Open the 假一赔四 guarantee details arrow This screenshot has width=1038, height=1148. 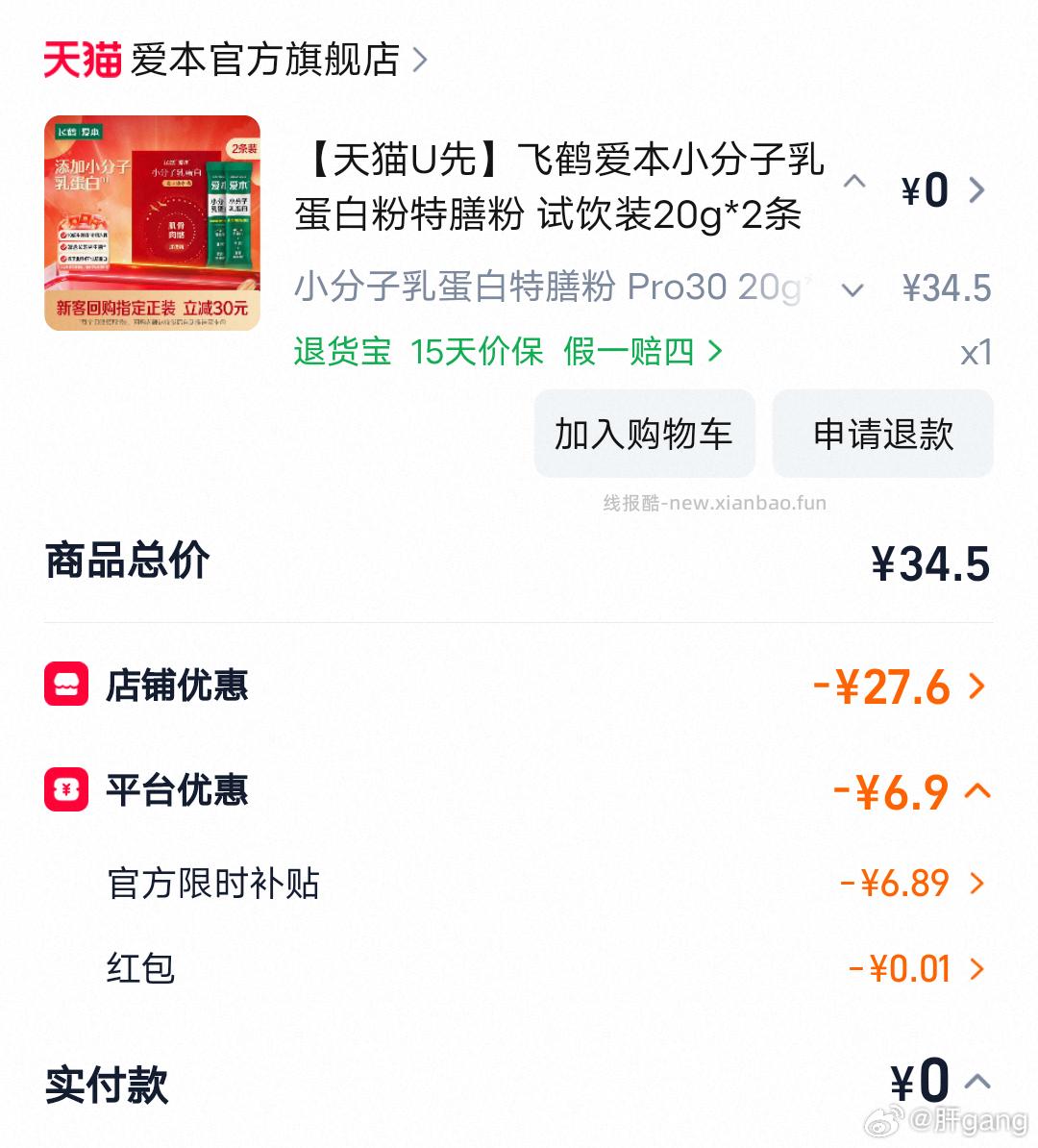715,352
